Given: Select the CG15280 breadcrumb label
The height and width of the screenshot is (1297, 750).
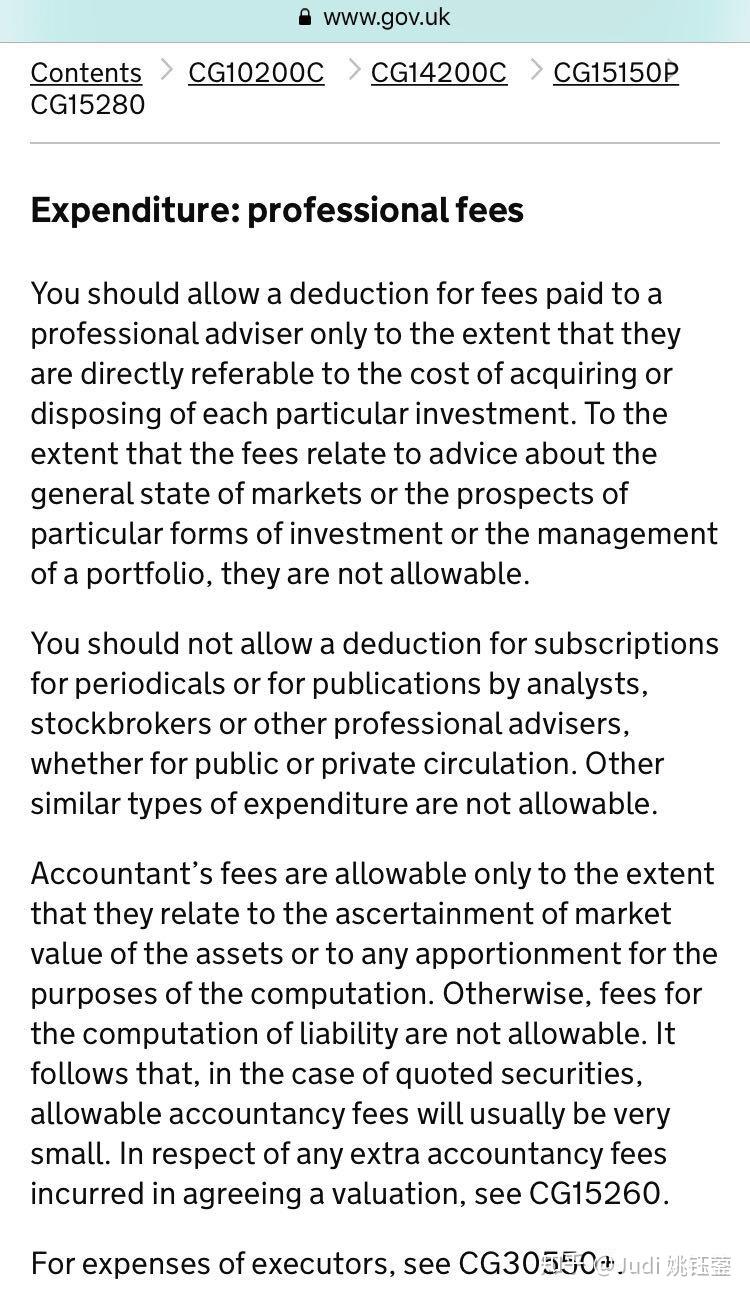Looking at the screenshot, I should (87, 104).
